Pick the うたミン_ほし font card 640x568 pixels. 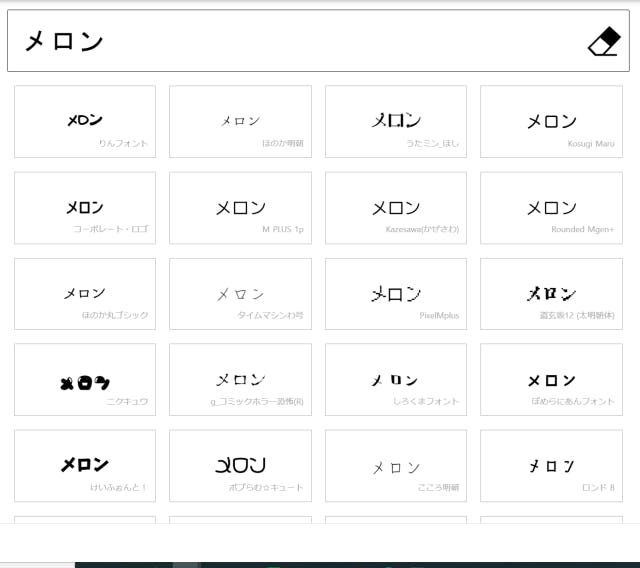pos(396,122)
